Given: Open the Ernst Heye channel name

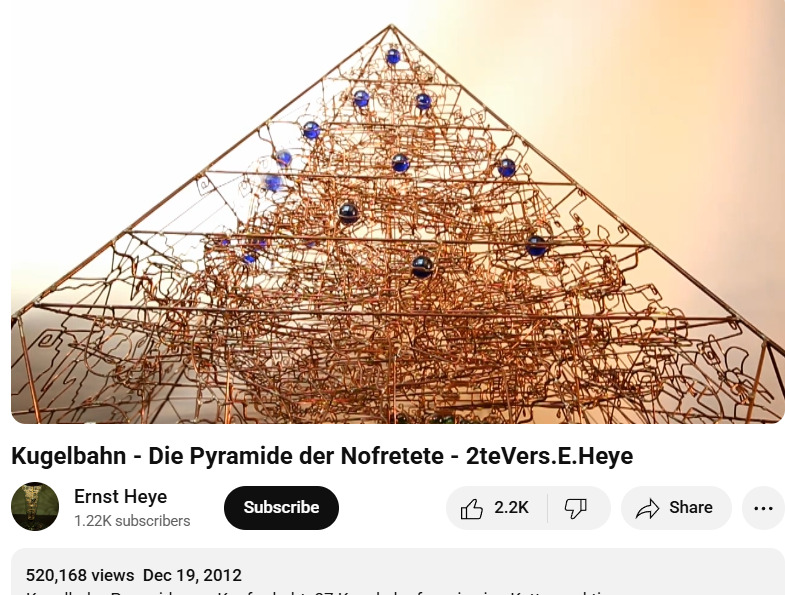Looking at the screenshot, I should point(120,497).
